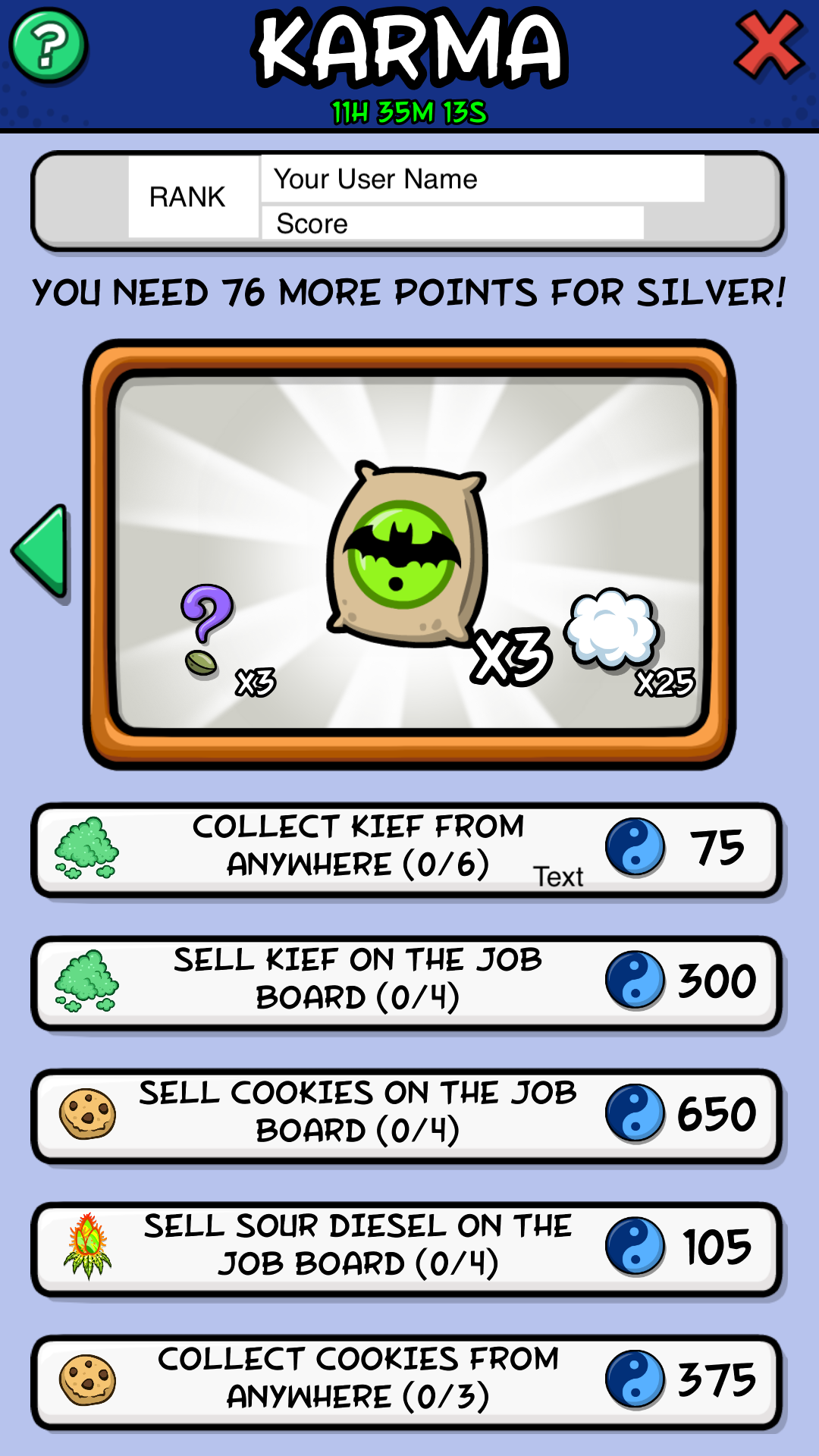View the bat seed bag reward card
The height and width of the screenshot is (1456, 819).
pos(409,555)
